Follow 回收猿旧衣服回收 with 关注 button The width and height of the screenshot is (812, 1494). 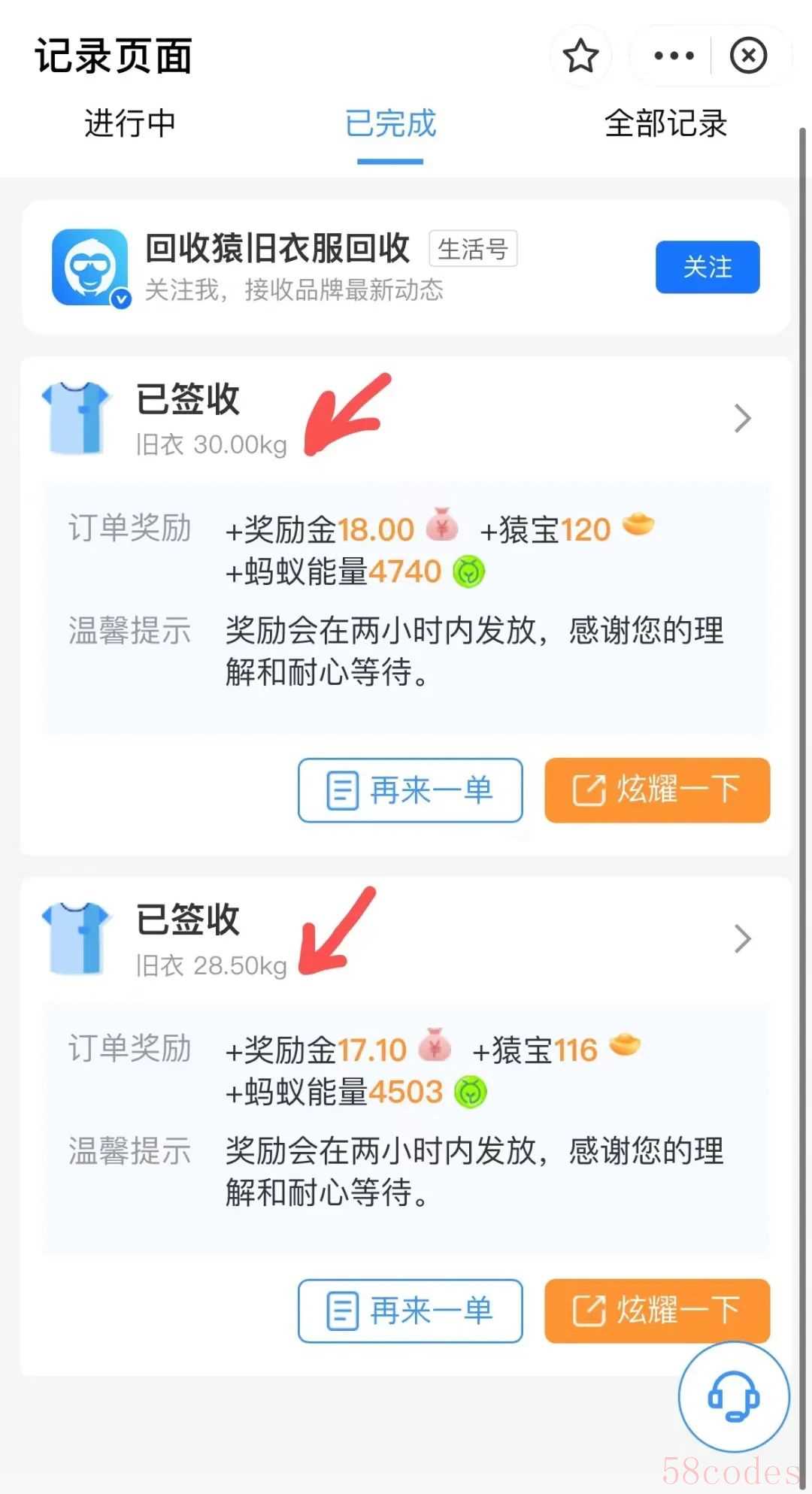(x=707, y=267)
